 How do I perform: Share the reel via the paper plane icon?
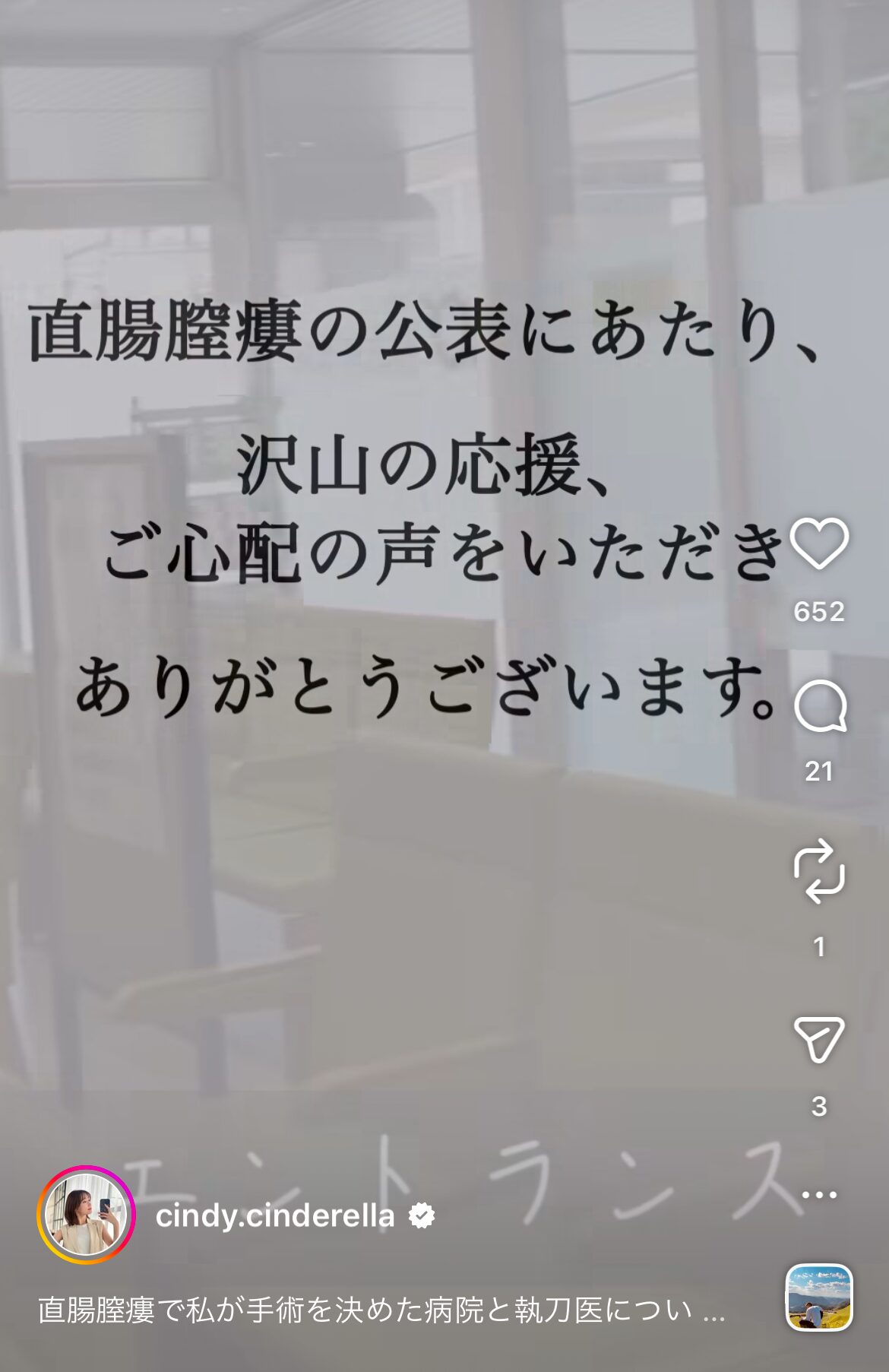pos(818,1038)
